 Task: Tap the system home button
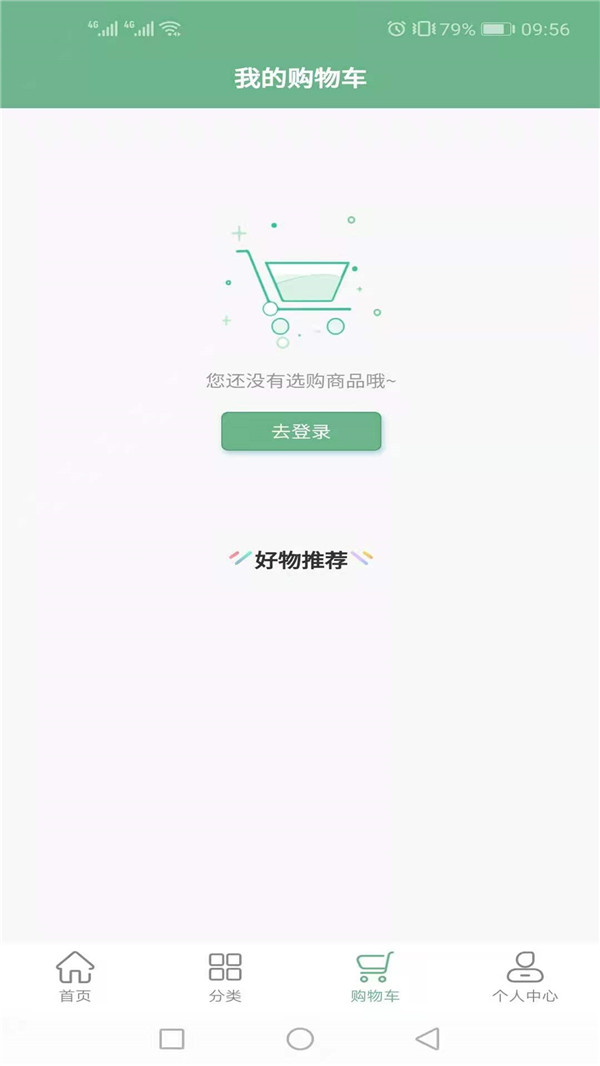tap(300, 1039)
